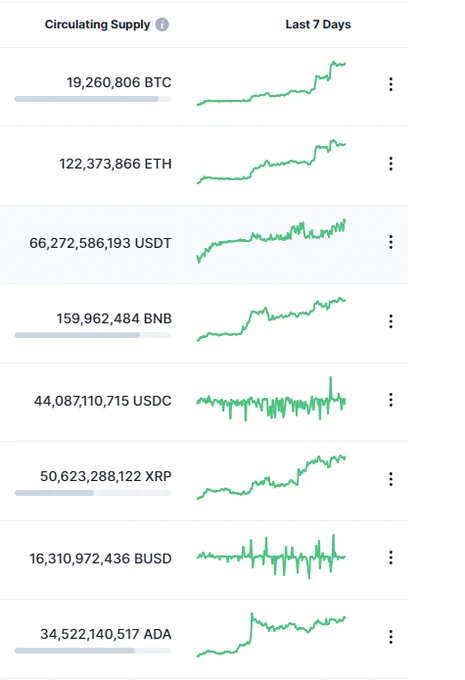The height and width of the screenshot is (680, 465).
Task: Sort by Circulating Supply column header
Action: 97,25
